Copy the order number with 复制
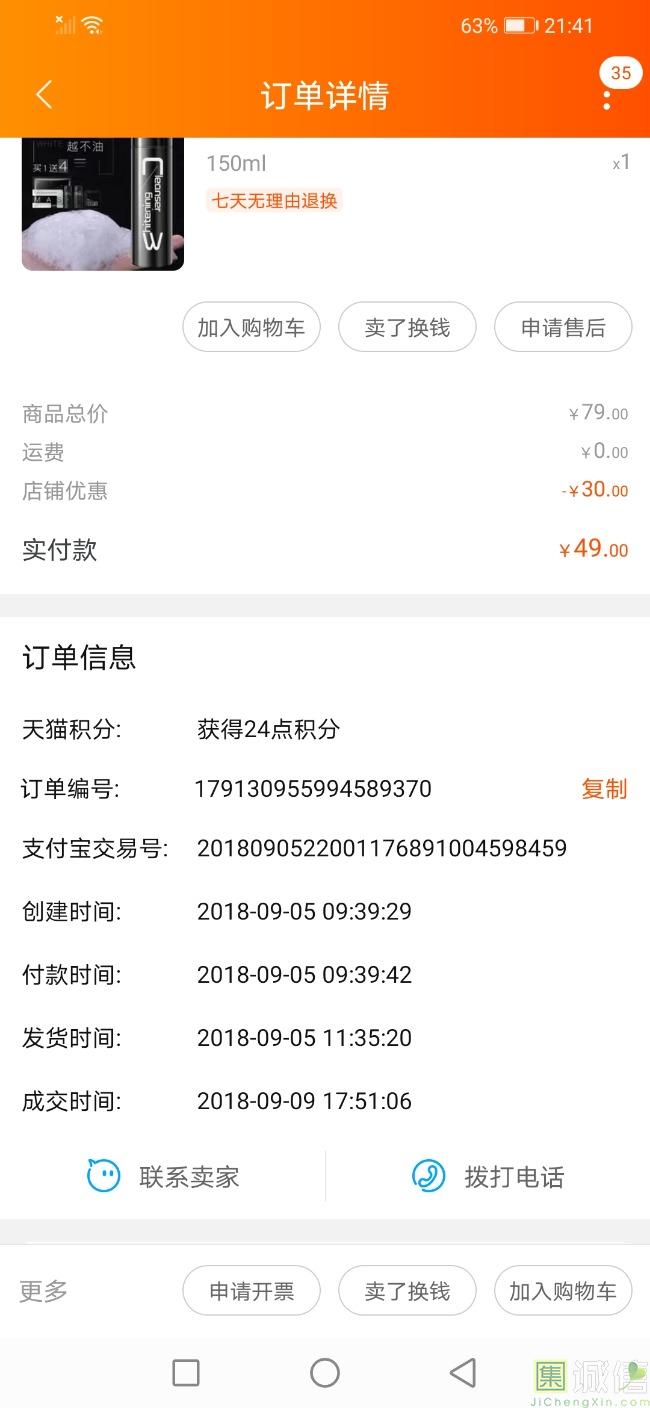 [604, 789]
